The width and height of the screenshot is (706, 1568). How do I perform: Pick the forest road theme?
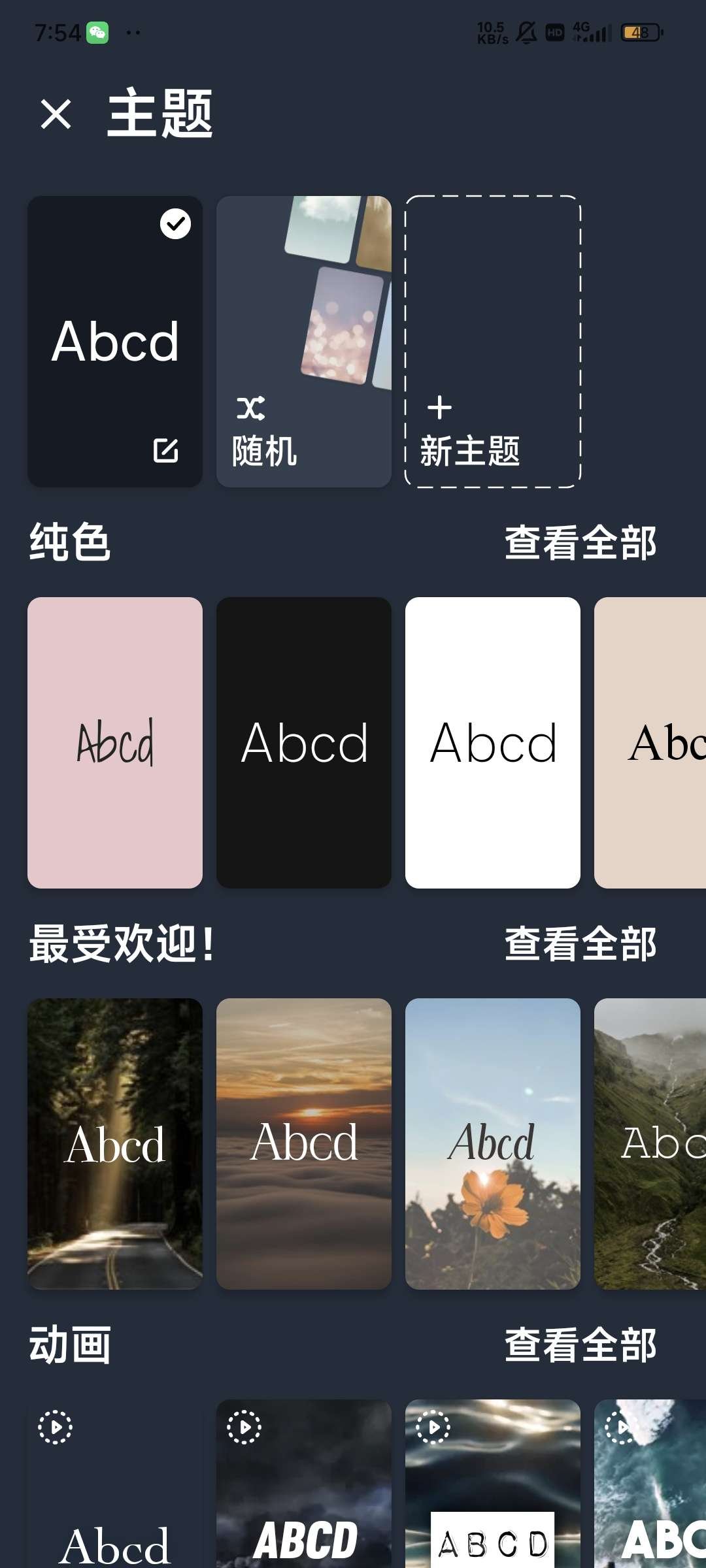tap(115, 1143)
